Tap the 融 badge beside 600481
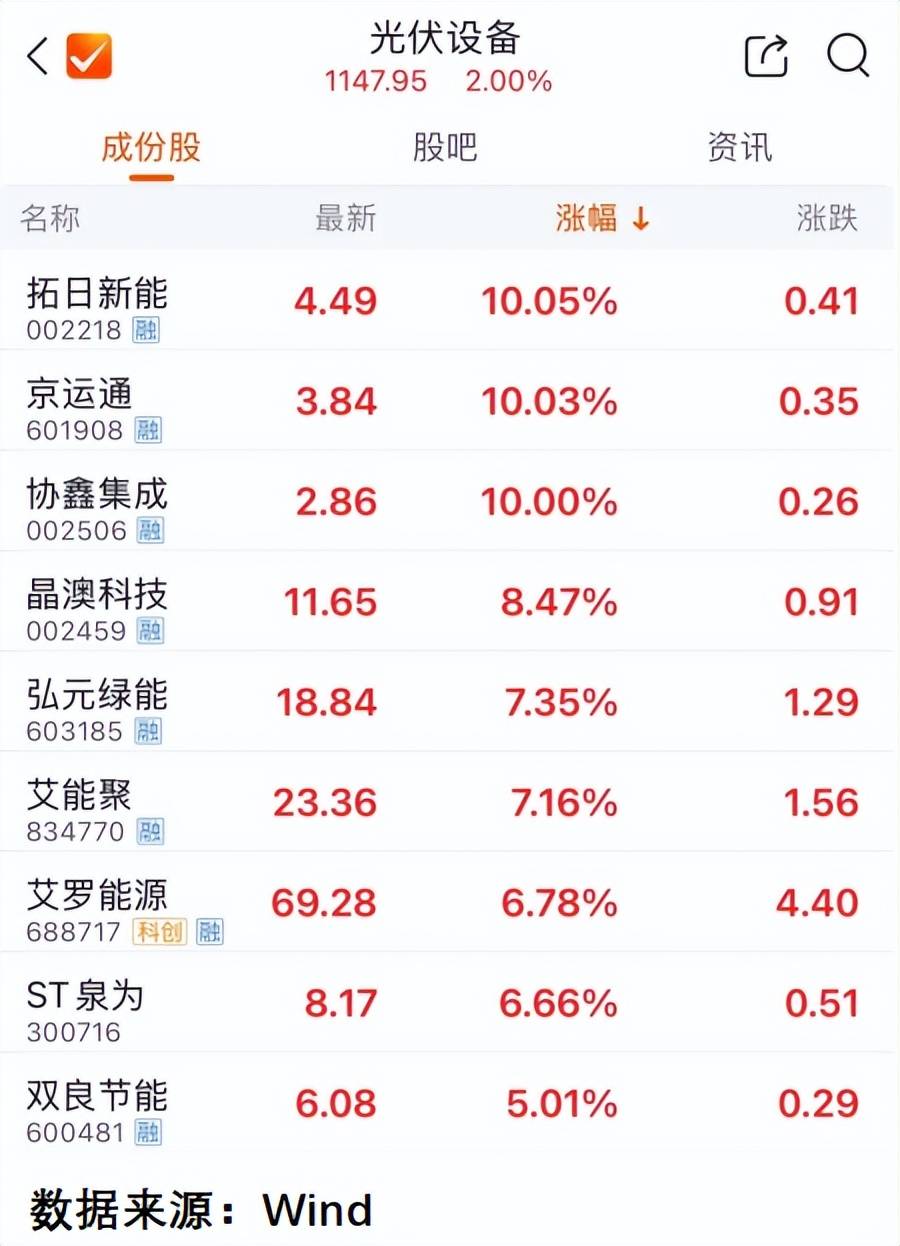Image resolution: width=900 pixels, height=1246 pixels. tap(146, 1130)
